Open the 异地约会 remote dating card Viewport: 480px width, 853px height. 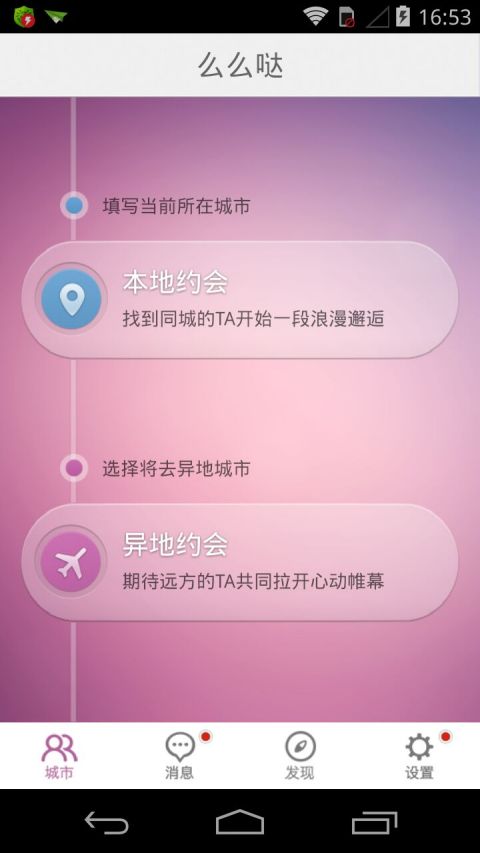pos(239,562)
